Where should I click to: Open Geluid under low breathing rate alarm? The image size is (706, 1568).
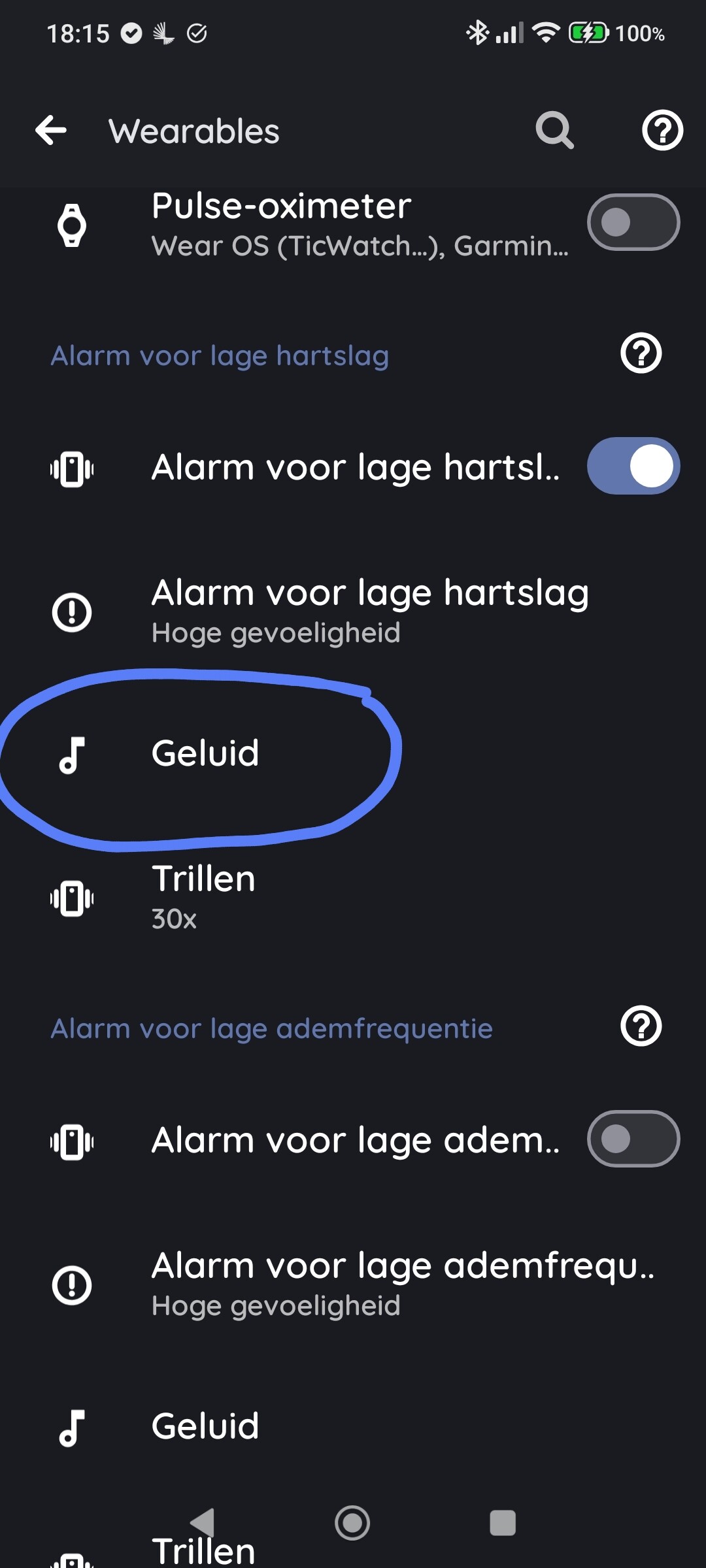[353, 1428]
